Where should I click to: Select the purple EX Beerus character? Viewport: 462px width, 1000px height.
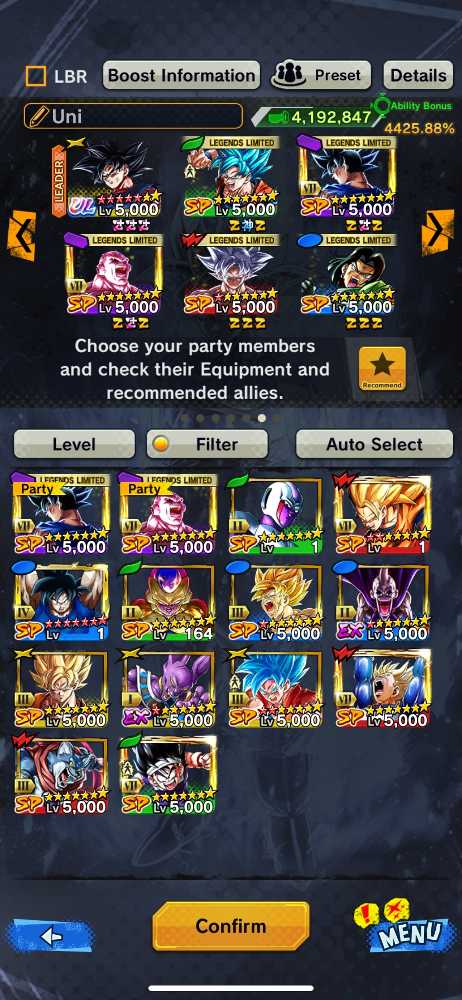tap(168, 689)
